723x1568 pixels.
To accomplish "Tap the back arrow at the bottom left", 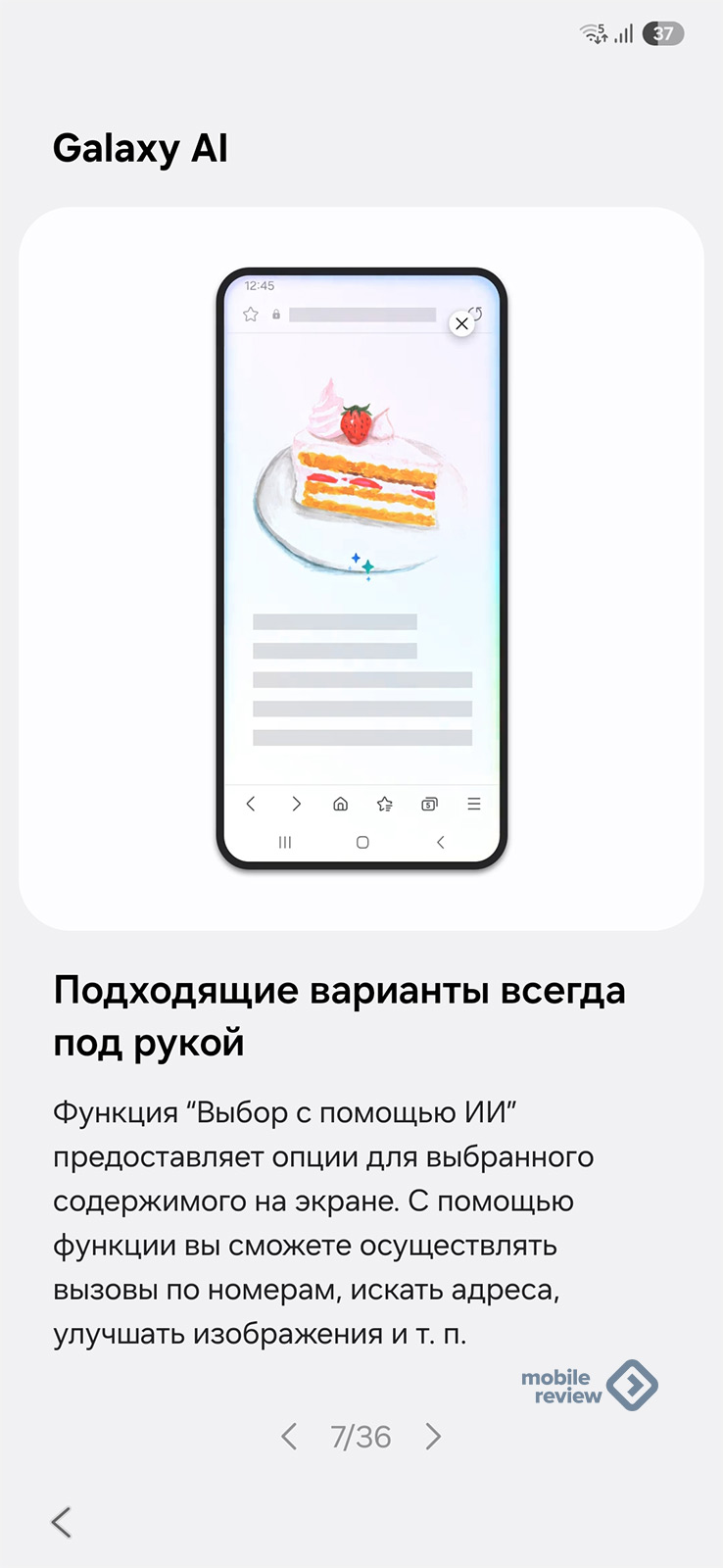I will (62, 1521).
